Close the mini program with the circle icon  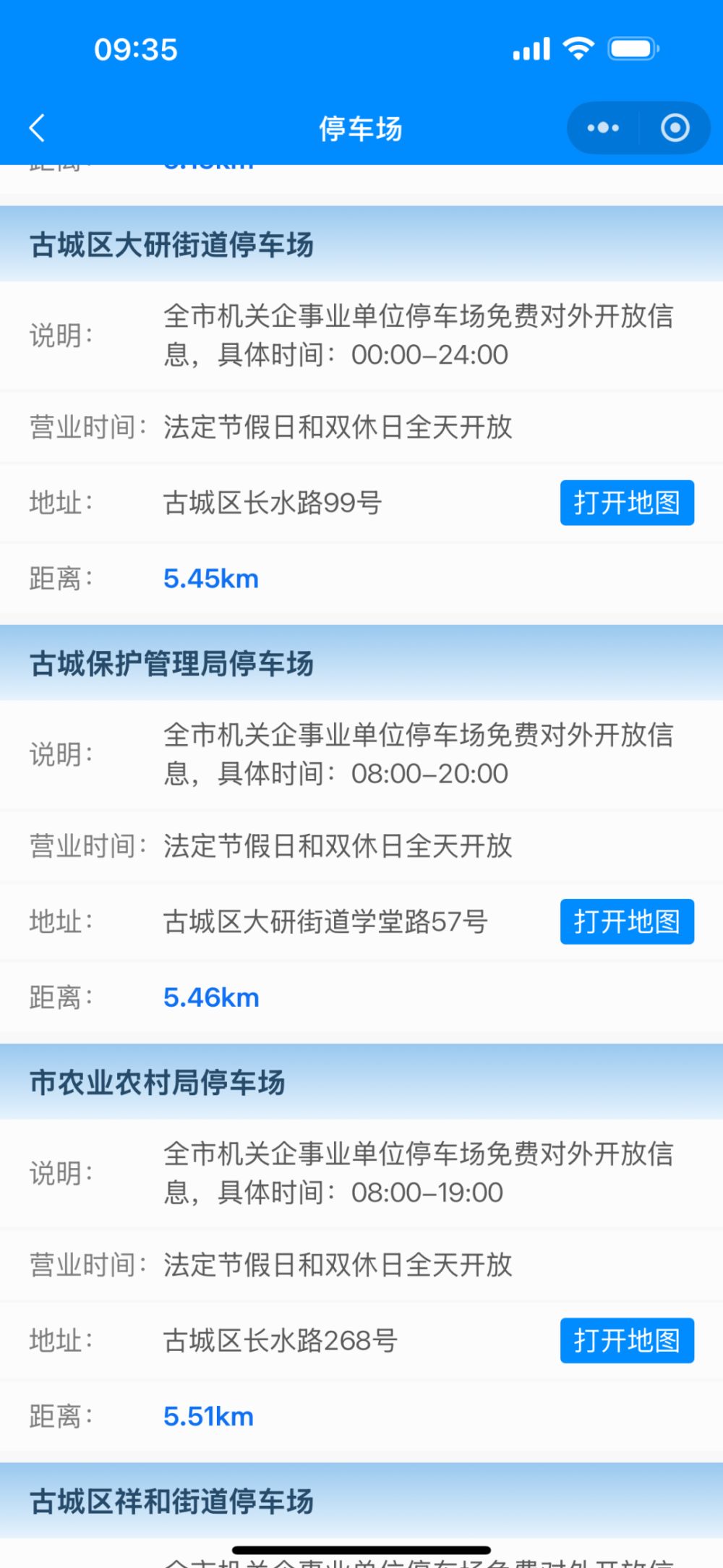[675, 128]
